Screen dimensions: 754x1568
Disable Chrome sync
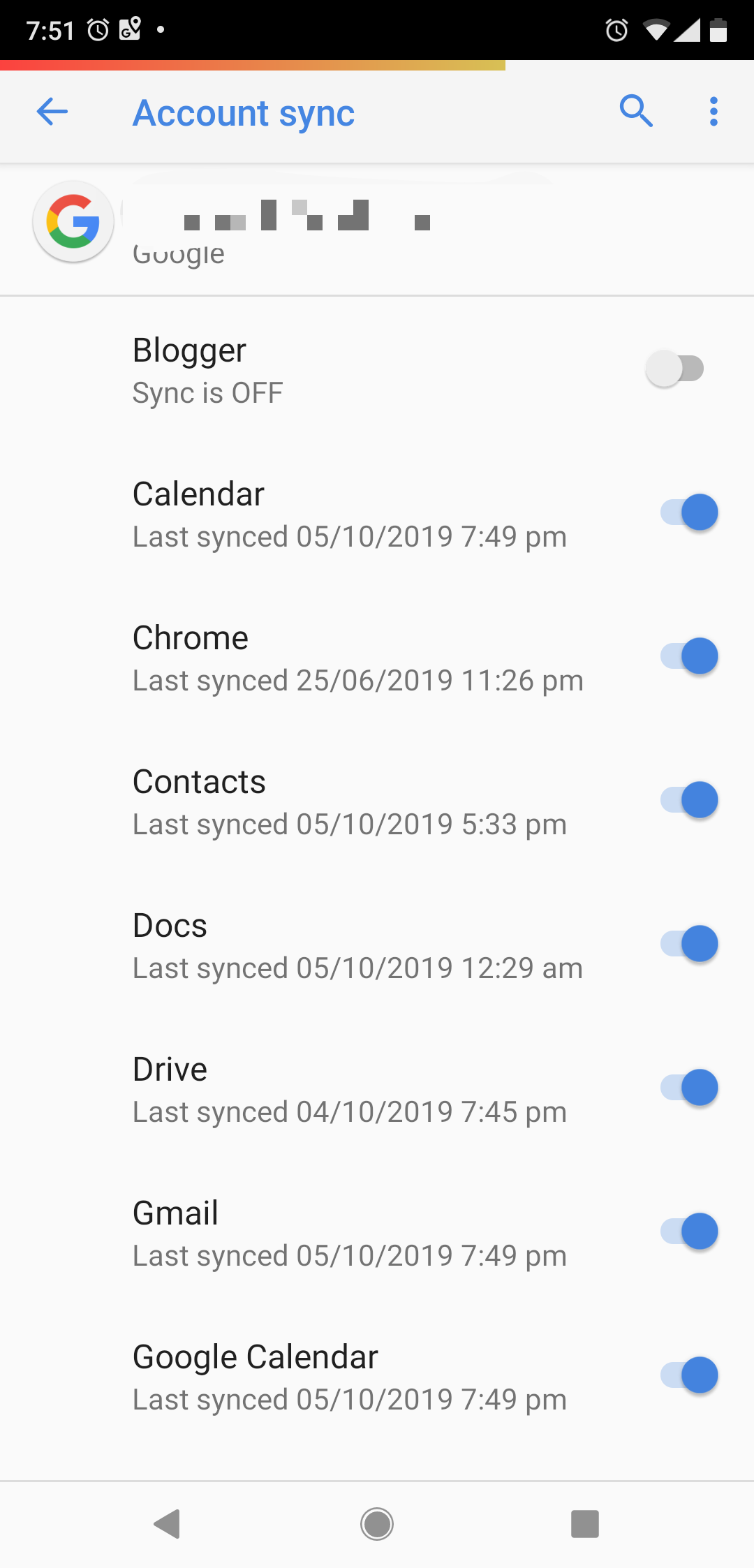point(689,656)
